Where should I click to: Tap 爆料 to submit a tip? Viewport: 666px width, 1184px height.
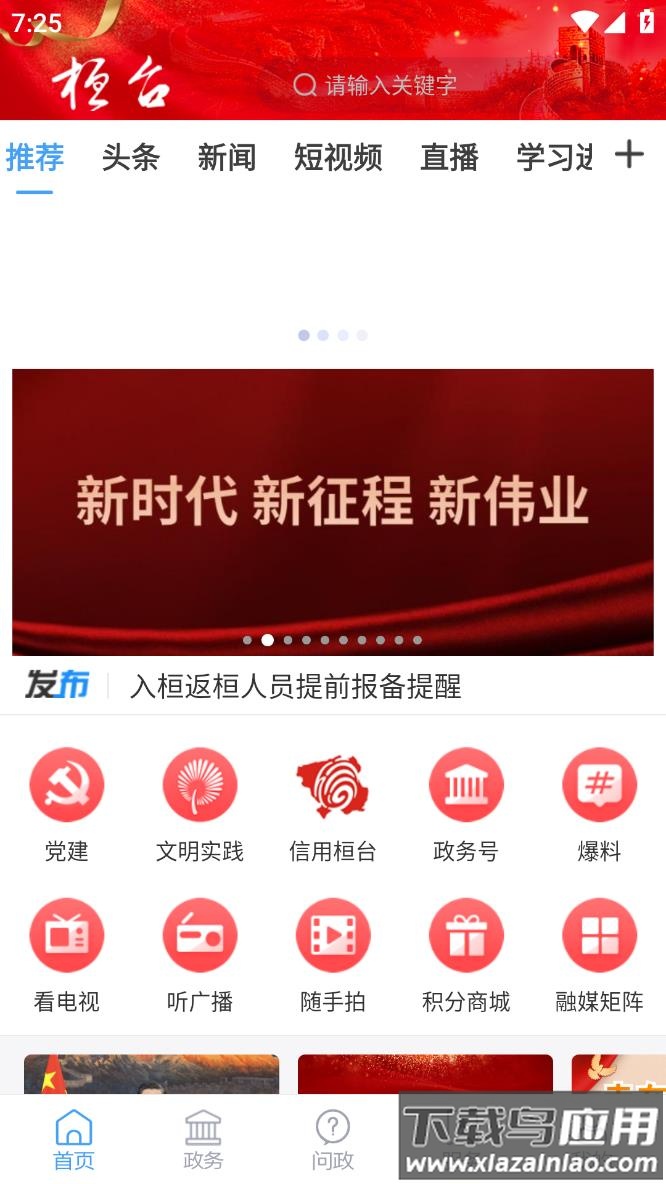(x=599, y=805)
